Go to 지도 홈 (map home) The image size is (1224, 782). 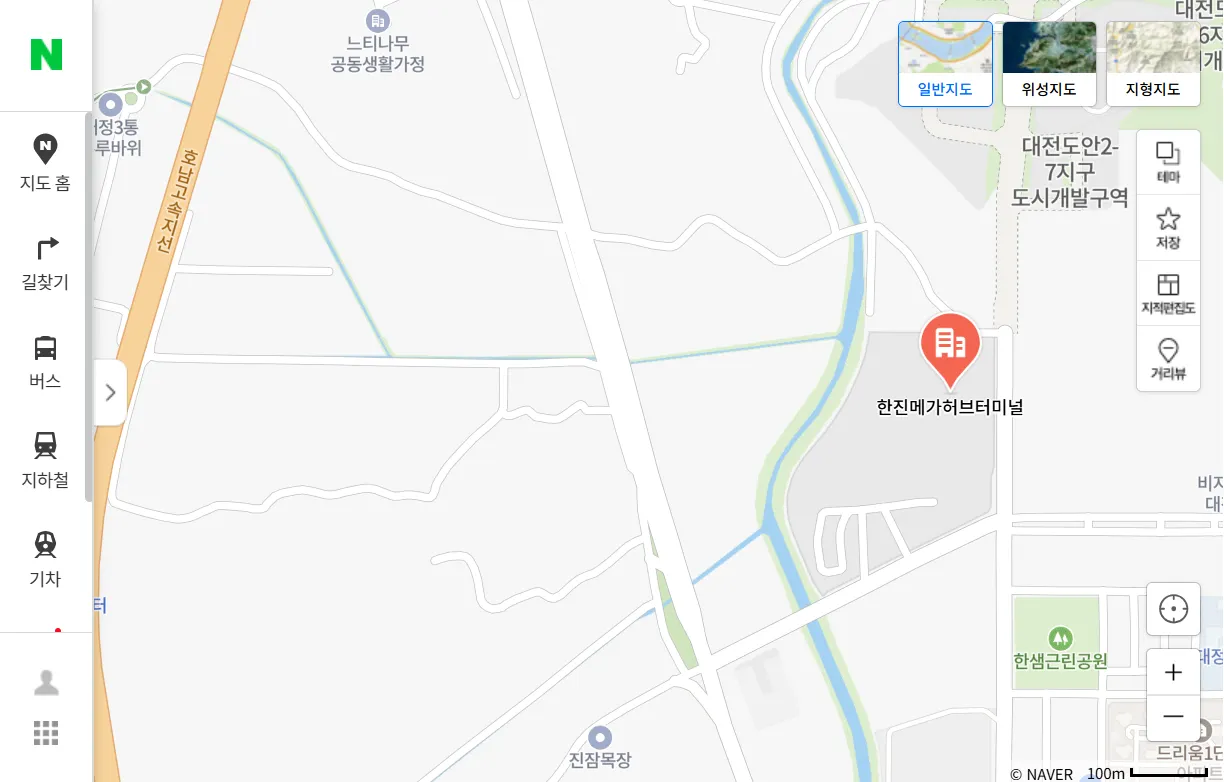[x=45, y=162]
